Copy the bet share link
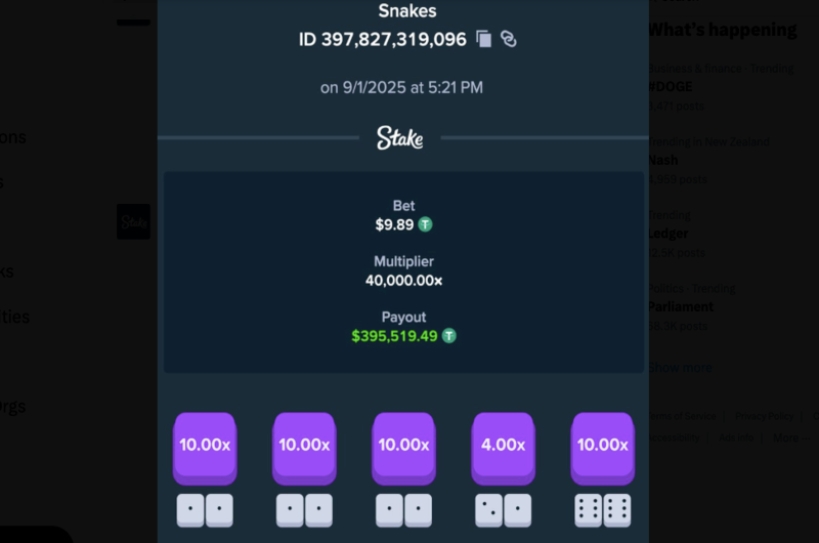Viewport: 819px width, 543px height. point(508,39)
